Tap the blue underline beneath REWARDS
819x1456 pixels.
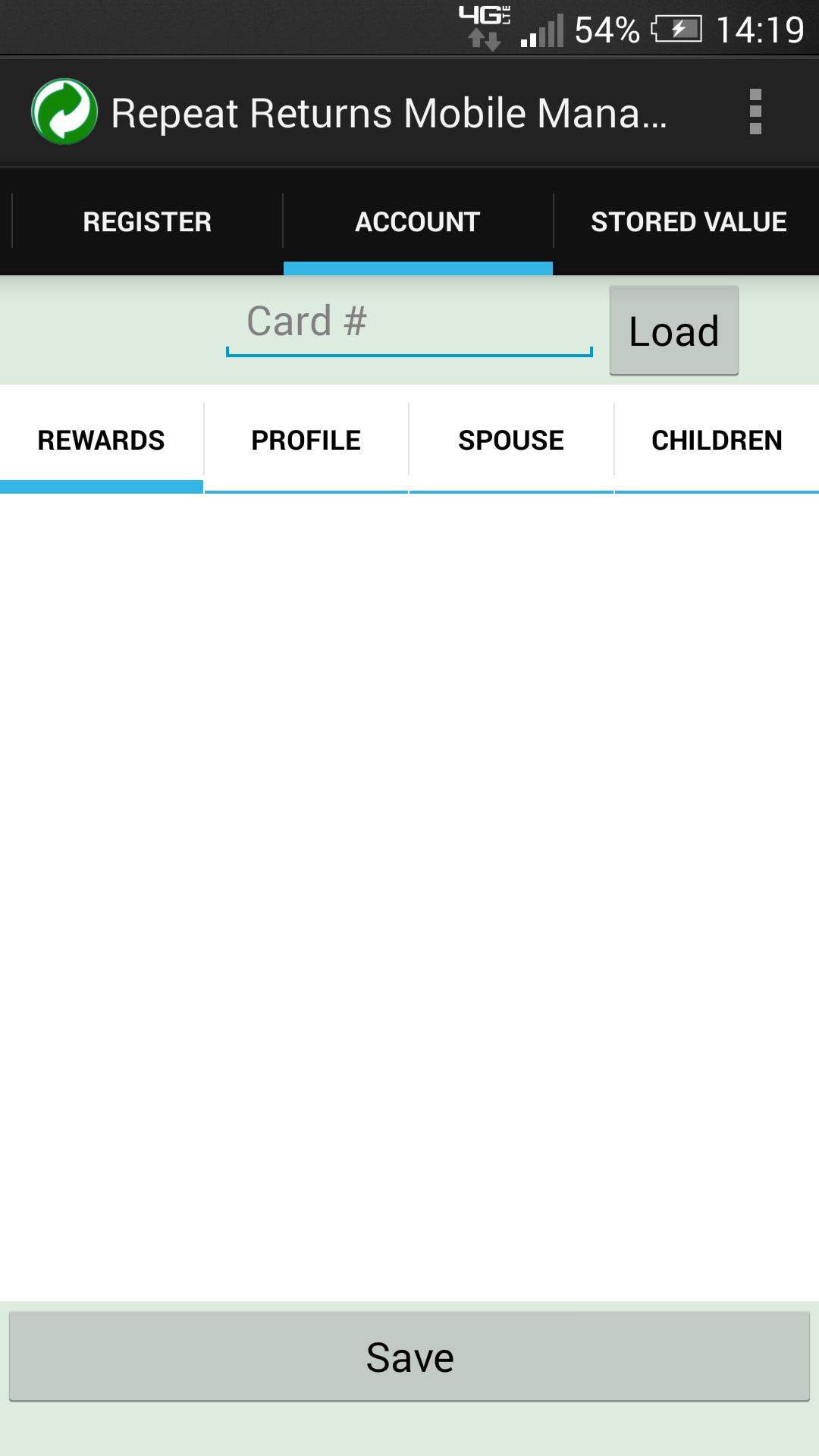(x=102, y=488)
